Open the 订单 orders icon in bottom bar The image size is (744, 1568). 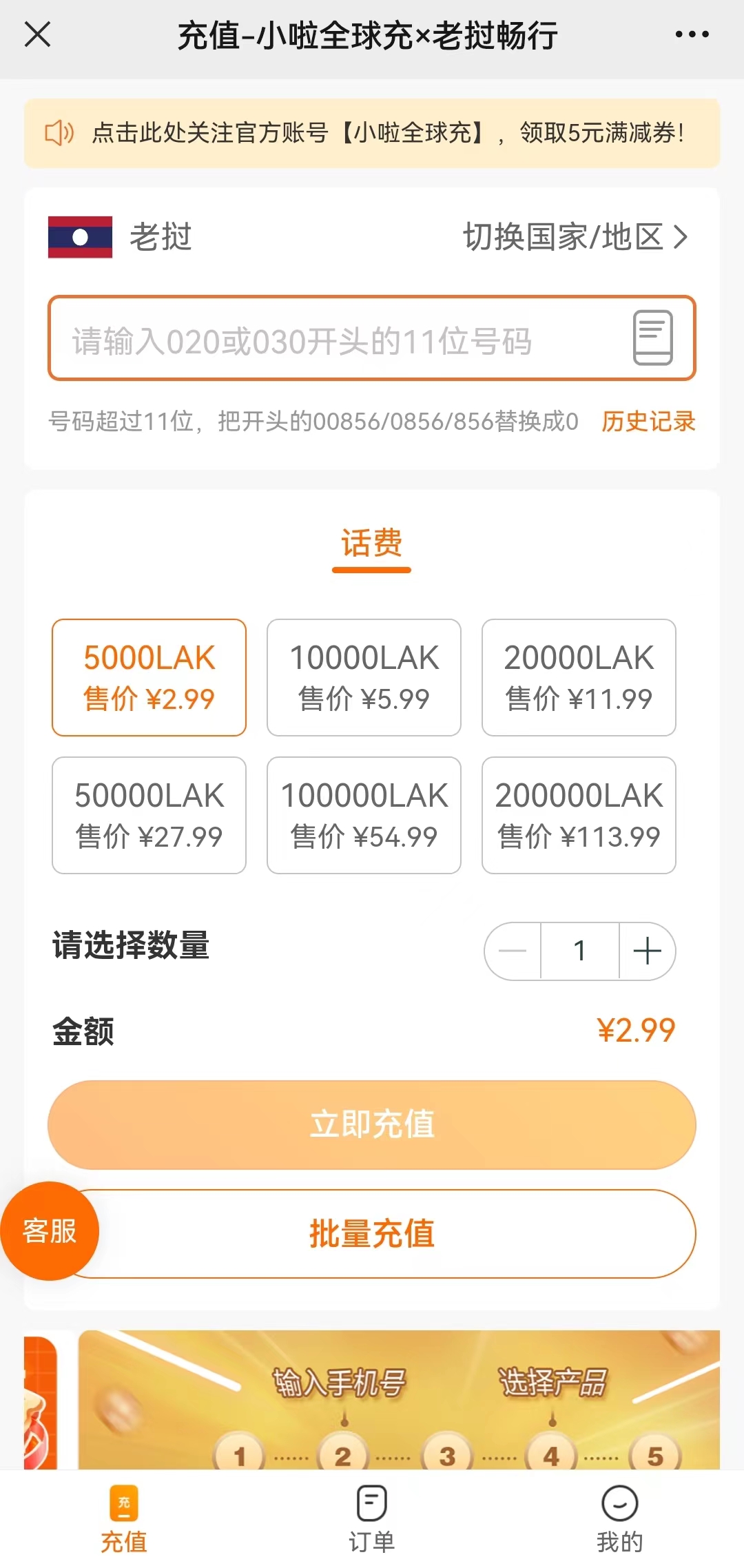click(x=371, y=1503)
